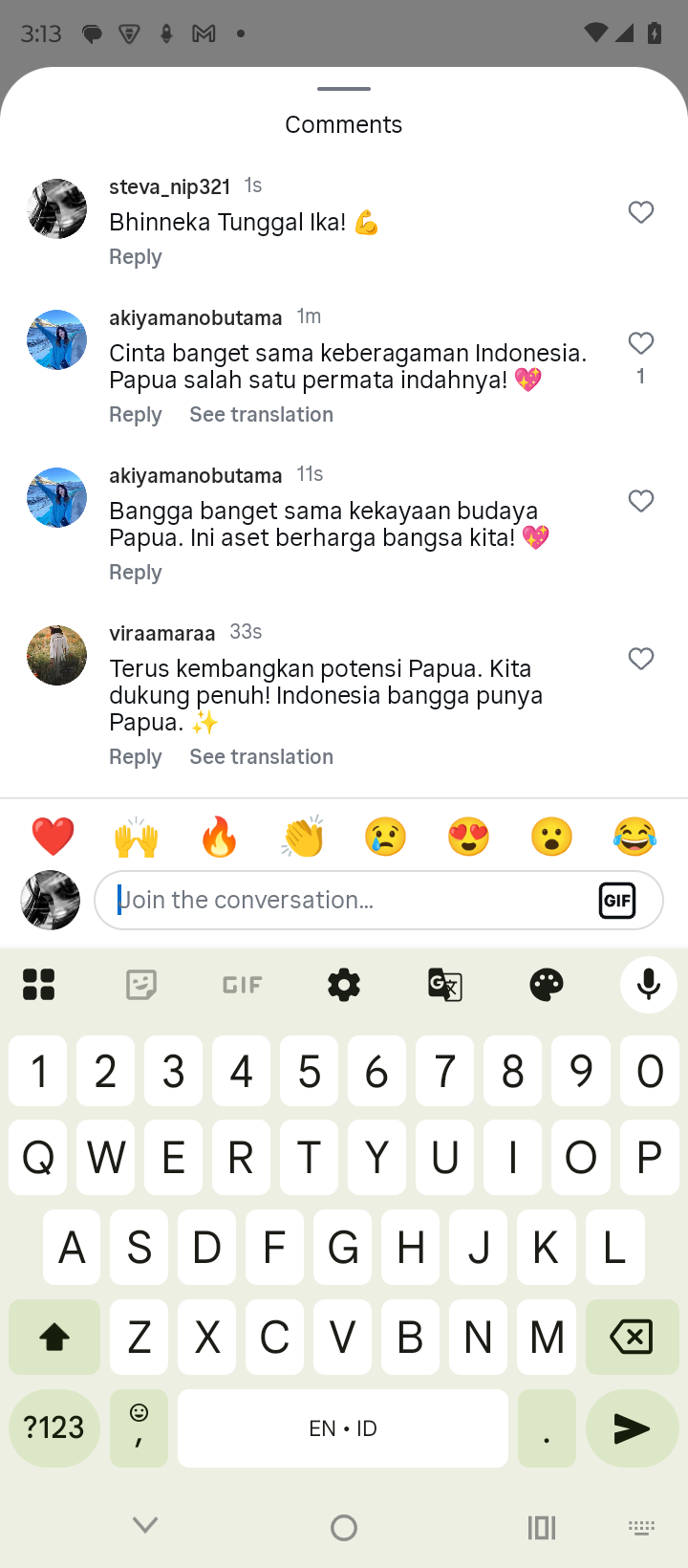Add the laughing with tears emoji
The height and width of the screenshot is (1568, 688).
coord(635,838)
